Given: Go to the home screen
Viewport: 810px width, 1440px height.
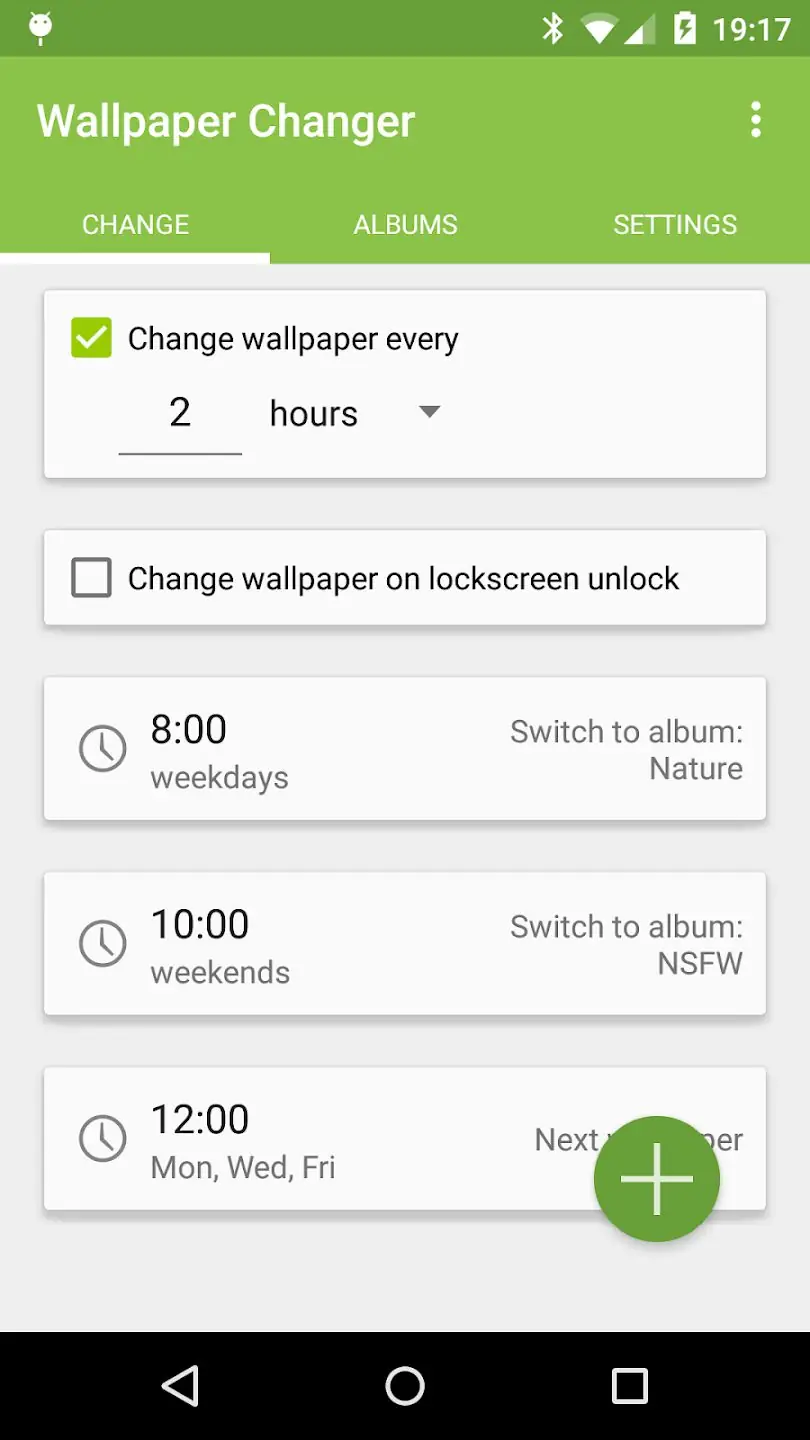Looking at the screenshot, I should click(x=405, y=1386).
